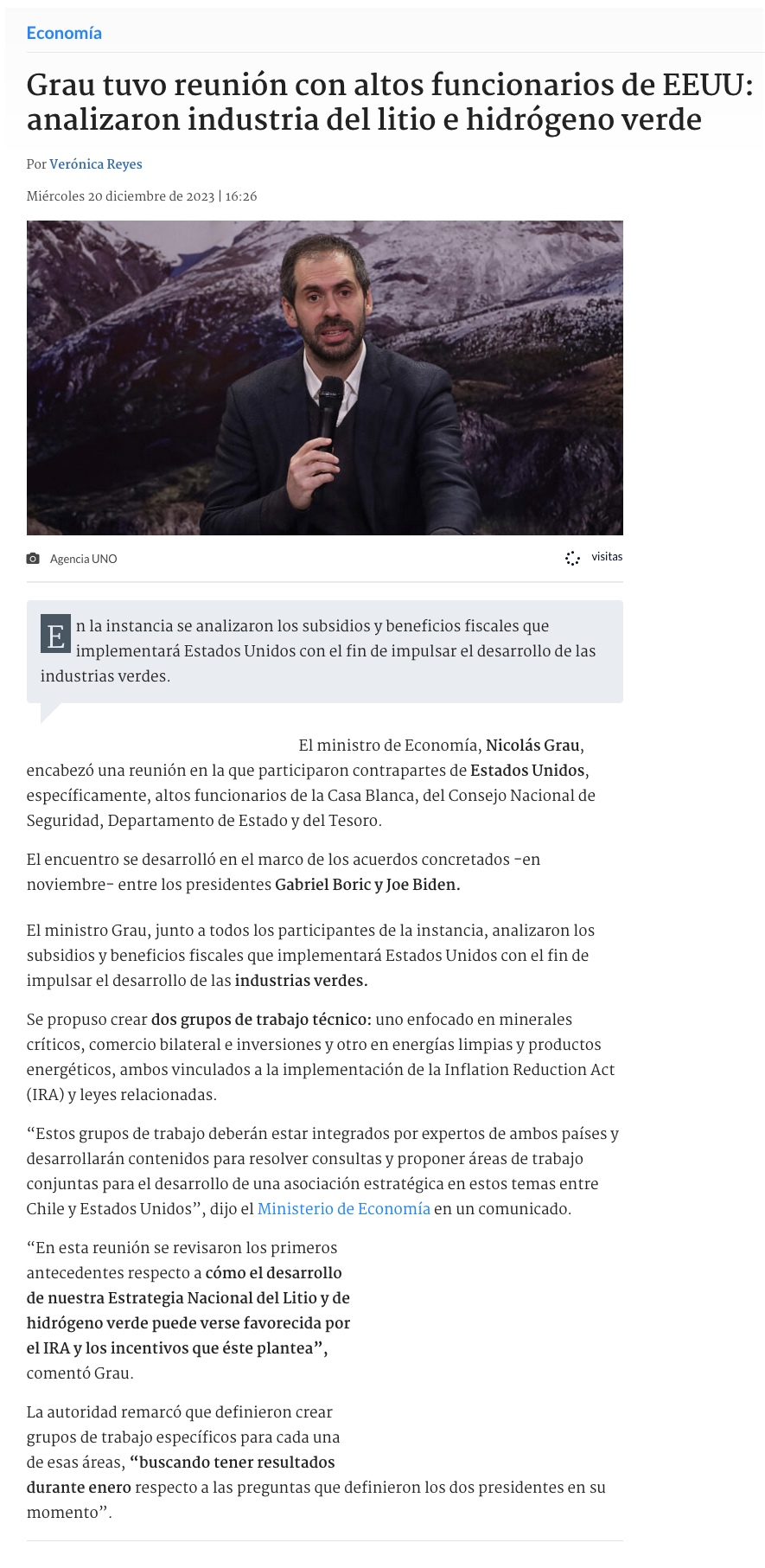
Task: Open the Economía section link
Action: point(64,33)
